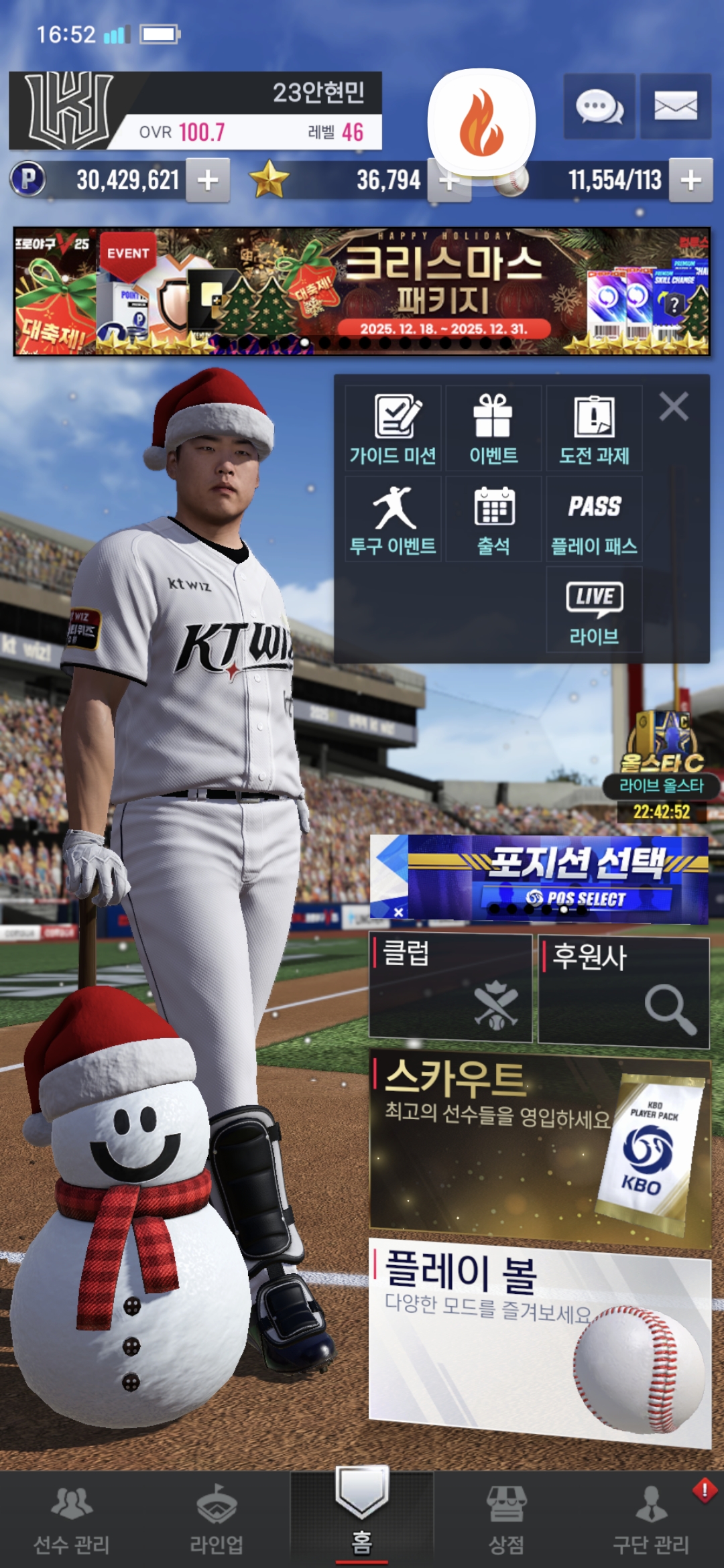Open the chat speech bubble icon
This screenshot has width=724, height=1568.
pos(599,107)
